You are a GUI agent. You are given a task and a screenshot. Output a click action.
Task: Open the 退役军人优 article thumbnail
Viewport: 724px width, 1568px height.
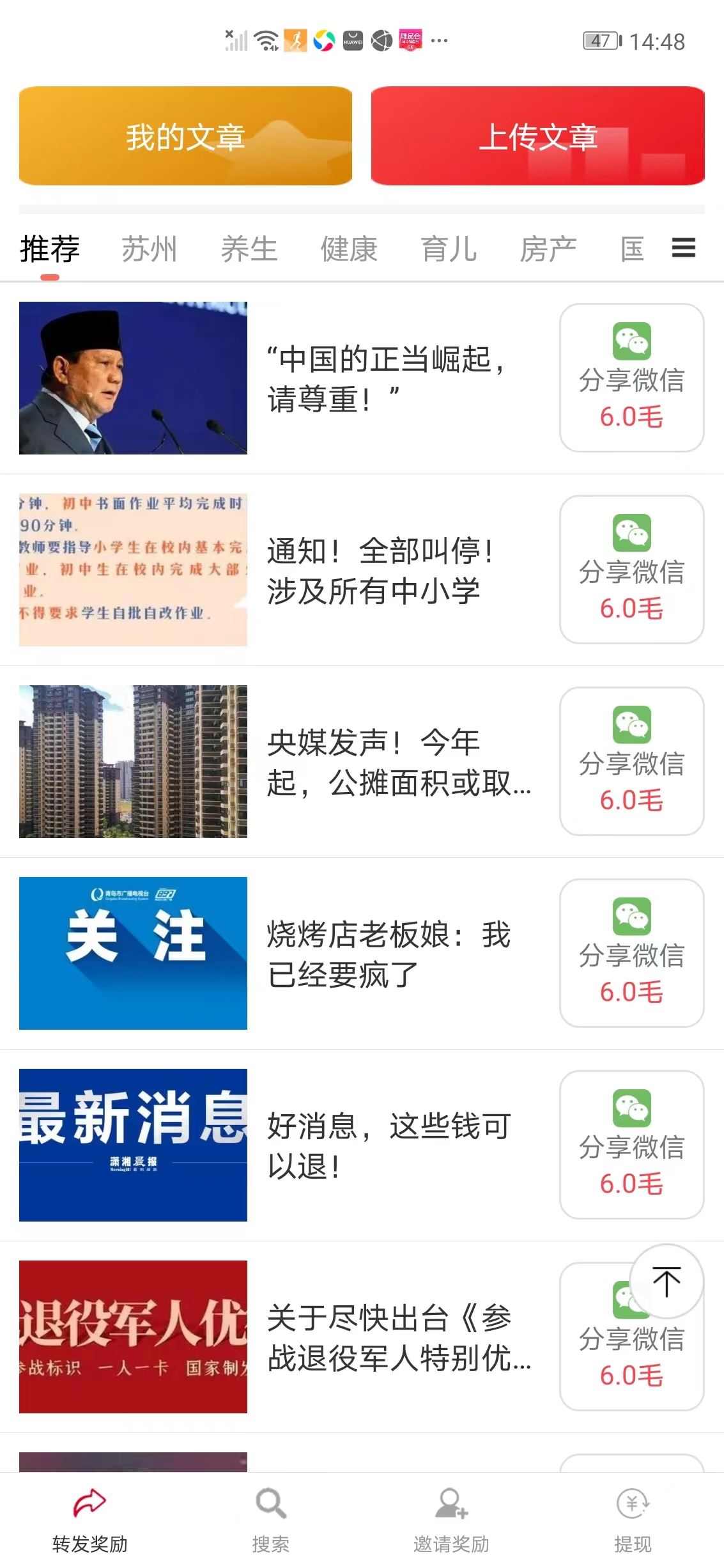132,1337
